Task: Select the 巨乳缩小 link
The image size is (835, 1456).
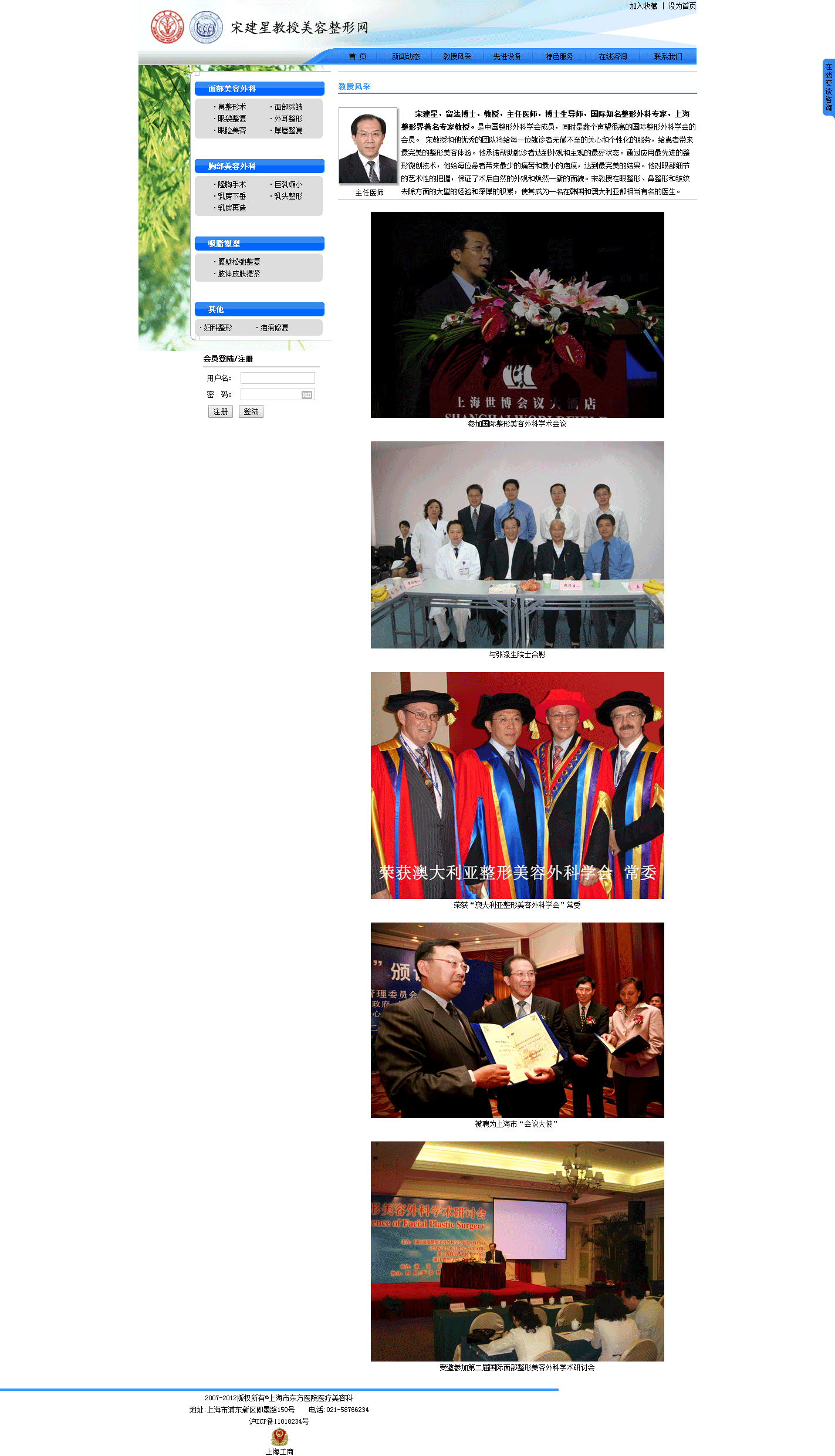Action: point(288,184)
